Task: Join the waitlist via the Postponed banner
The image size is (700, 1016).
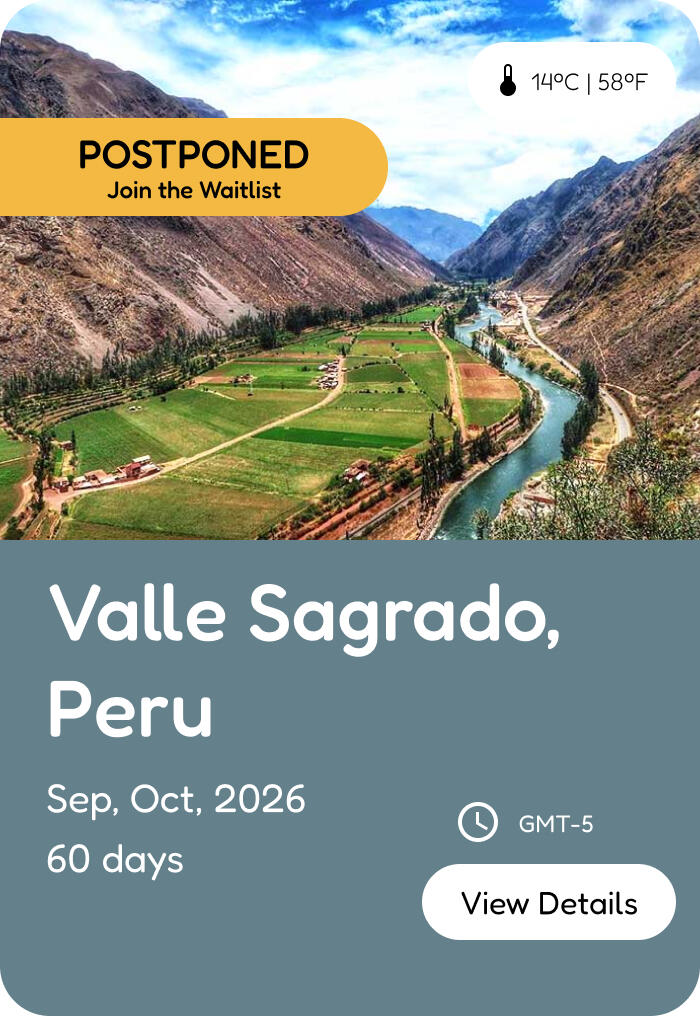Action: tap(192, 167)
